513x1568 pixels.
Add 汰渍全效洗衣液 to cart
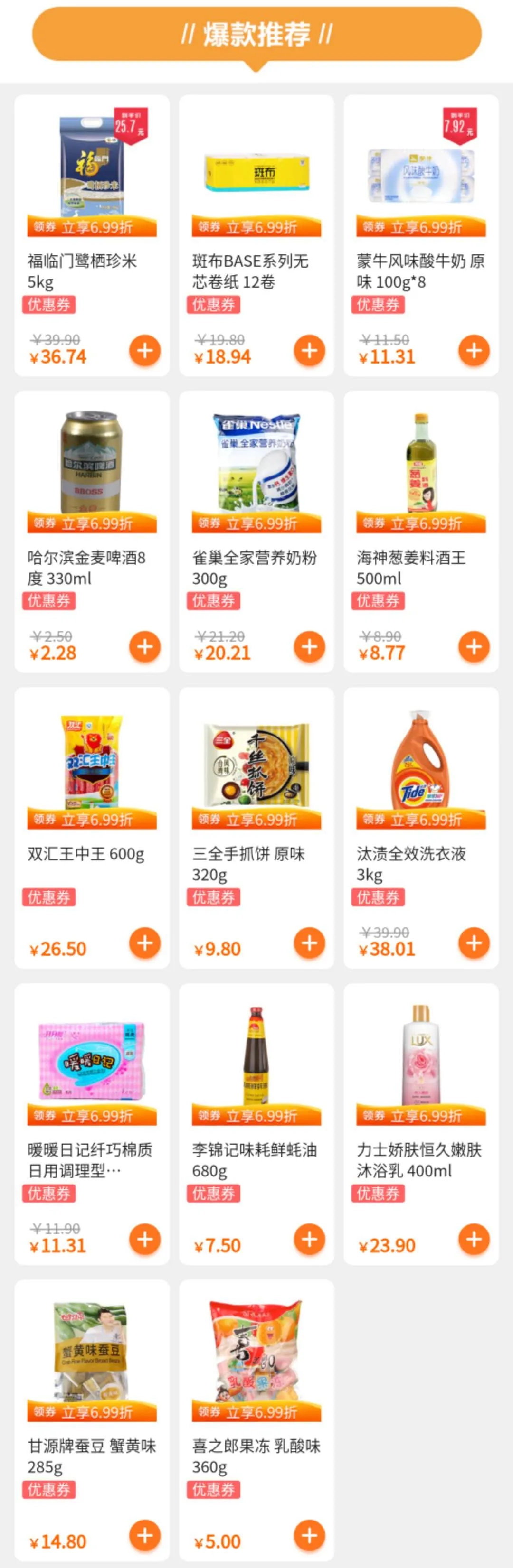(474, 943)
